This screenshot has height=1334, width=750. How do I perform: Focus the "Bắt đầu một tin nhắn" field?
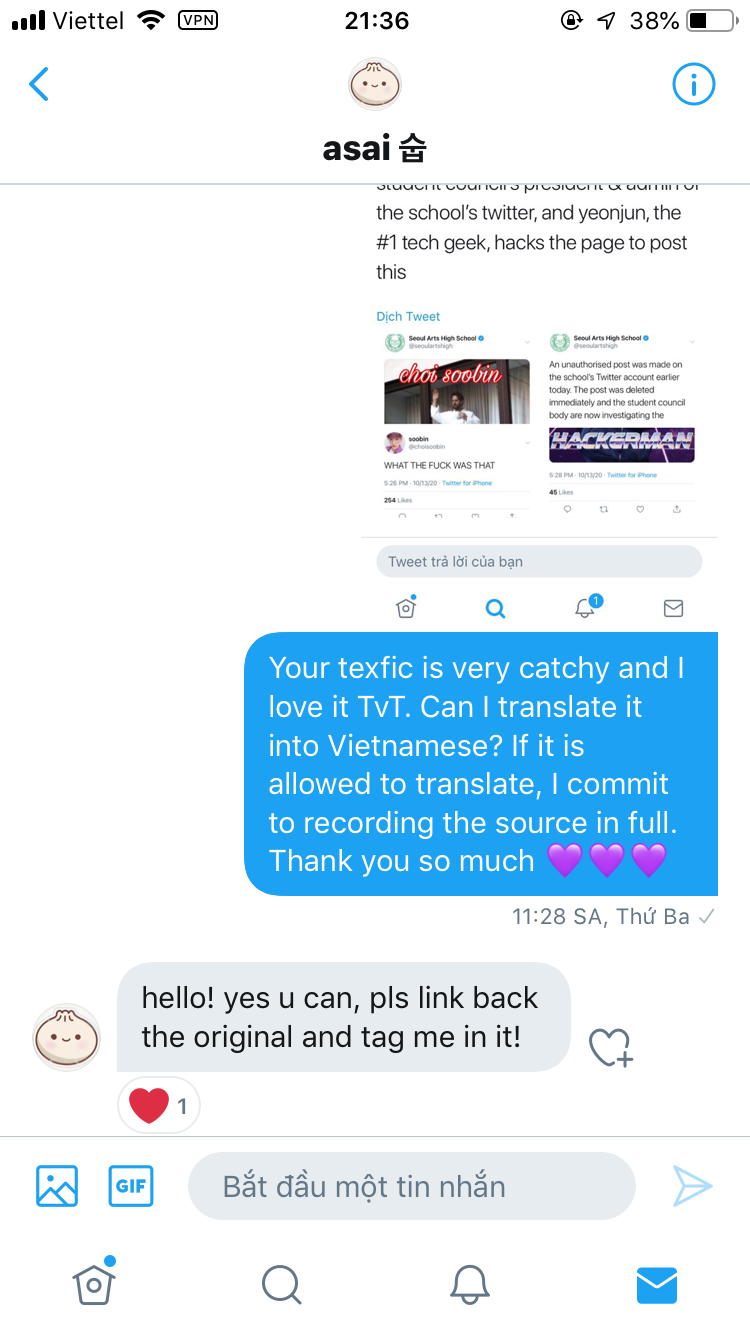411,1186
